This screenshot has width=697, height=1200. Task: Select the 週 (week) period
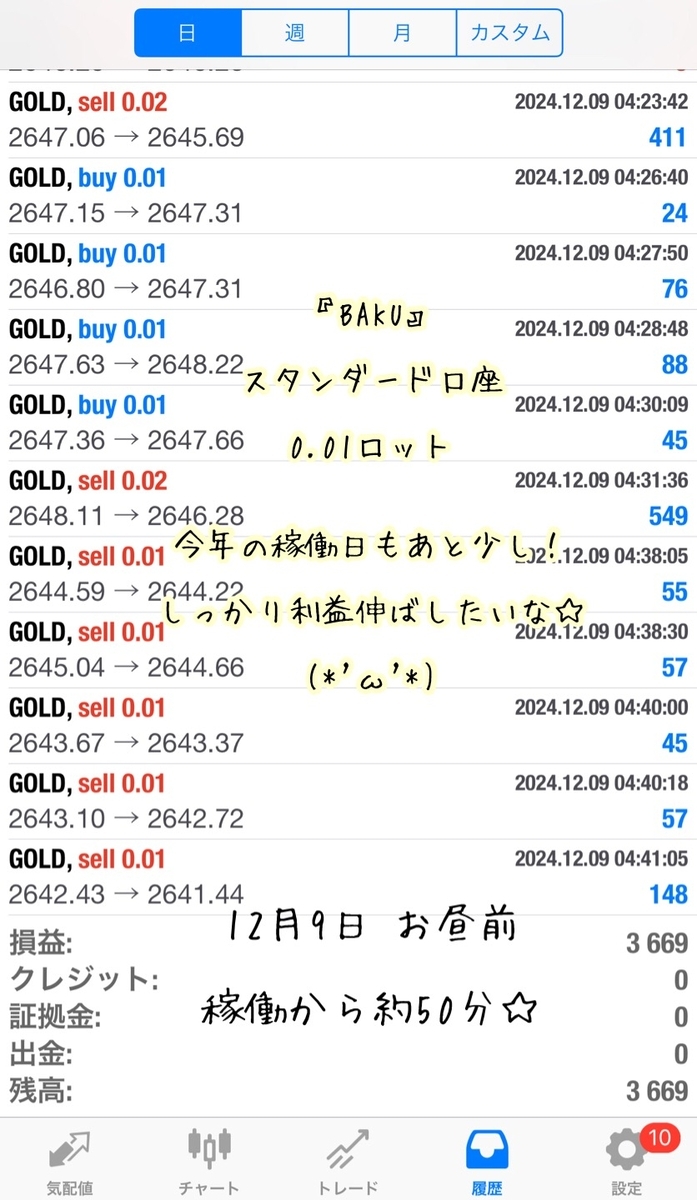(295, 33)
